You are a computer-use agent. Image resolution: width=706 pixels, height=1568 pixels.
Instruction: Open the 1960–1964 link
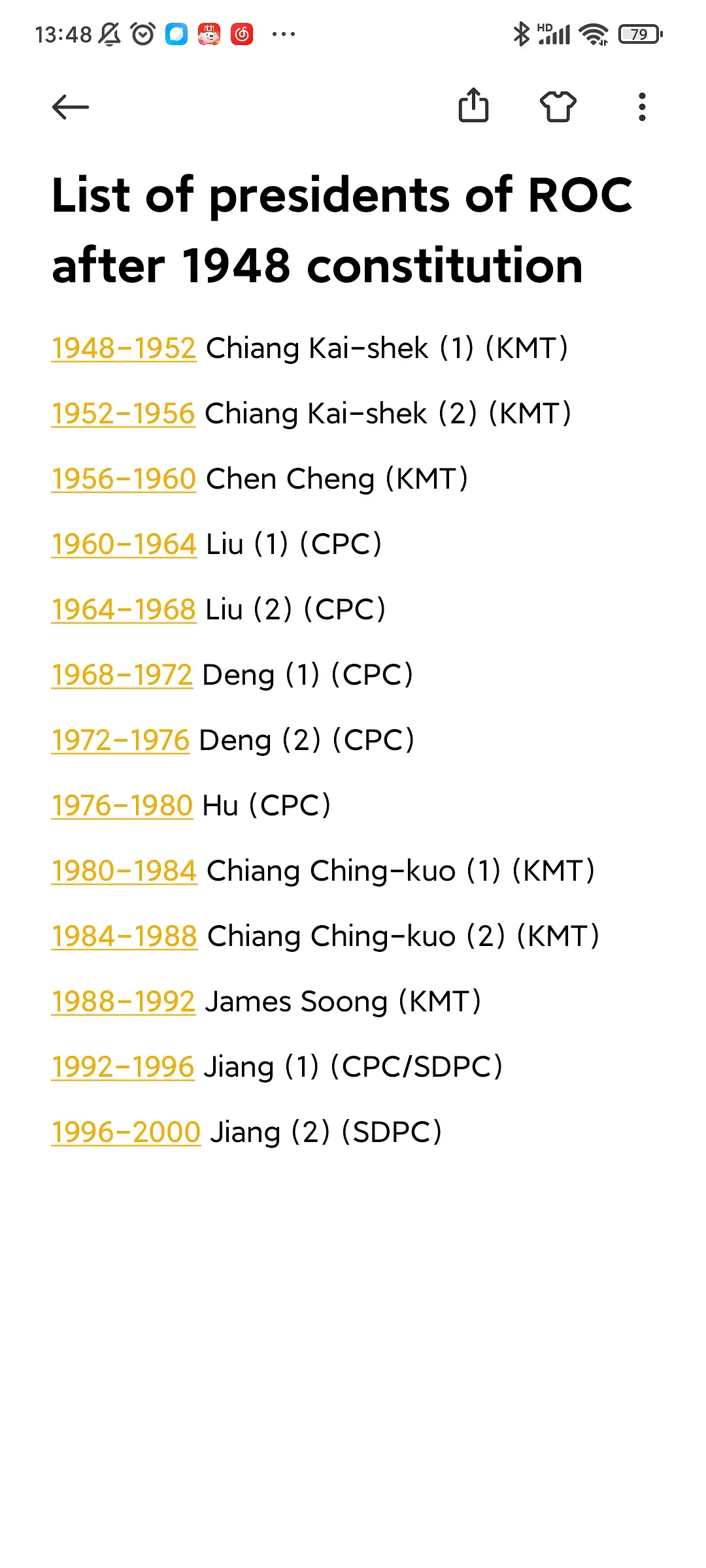[124, 544]
